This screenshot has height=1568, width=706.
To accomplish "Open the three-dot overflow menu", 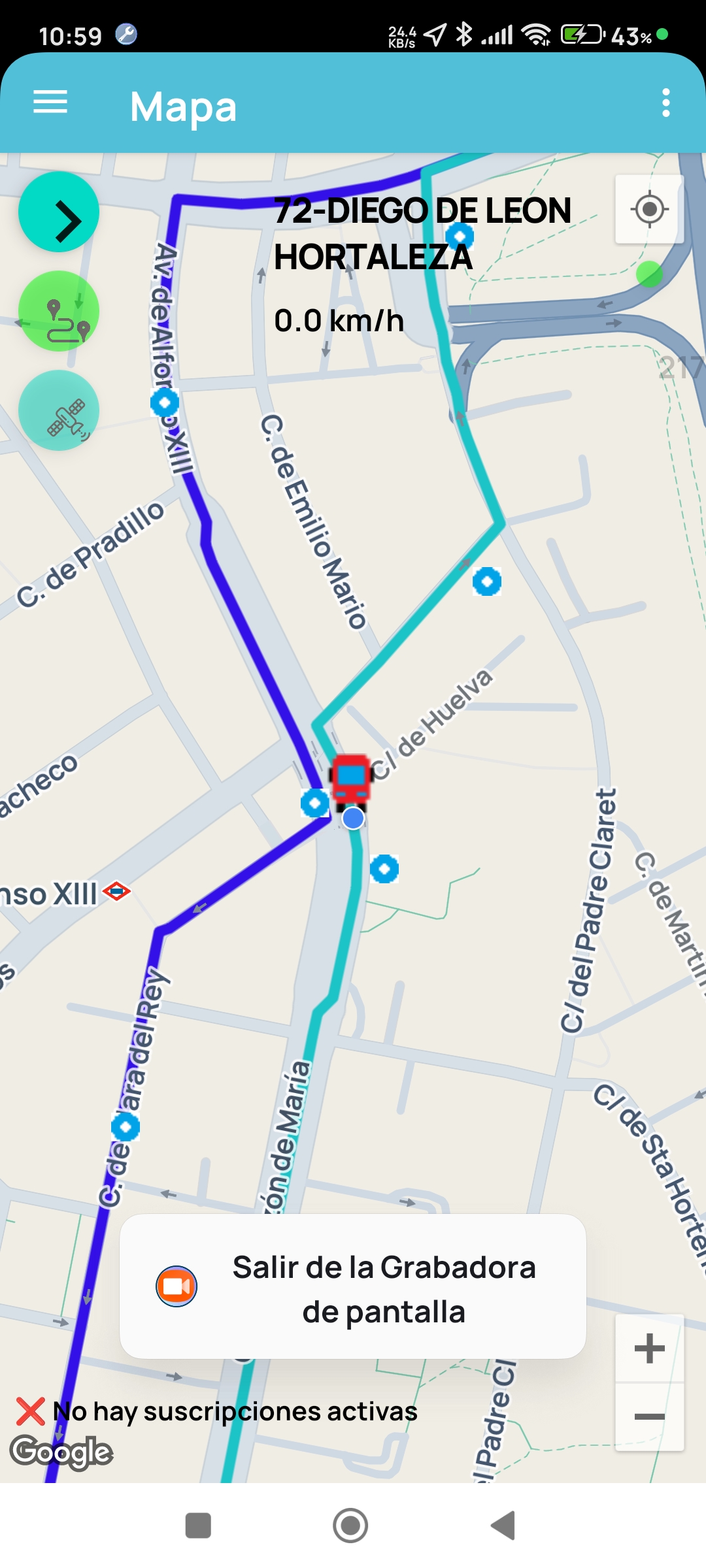I will [x=665, y=103].
